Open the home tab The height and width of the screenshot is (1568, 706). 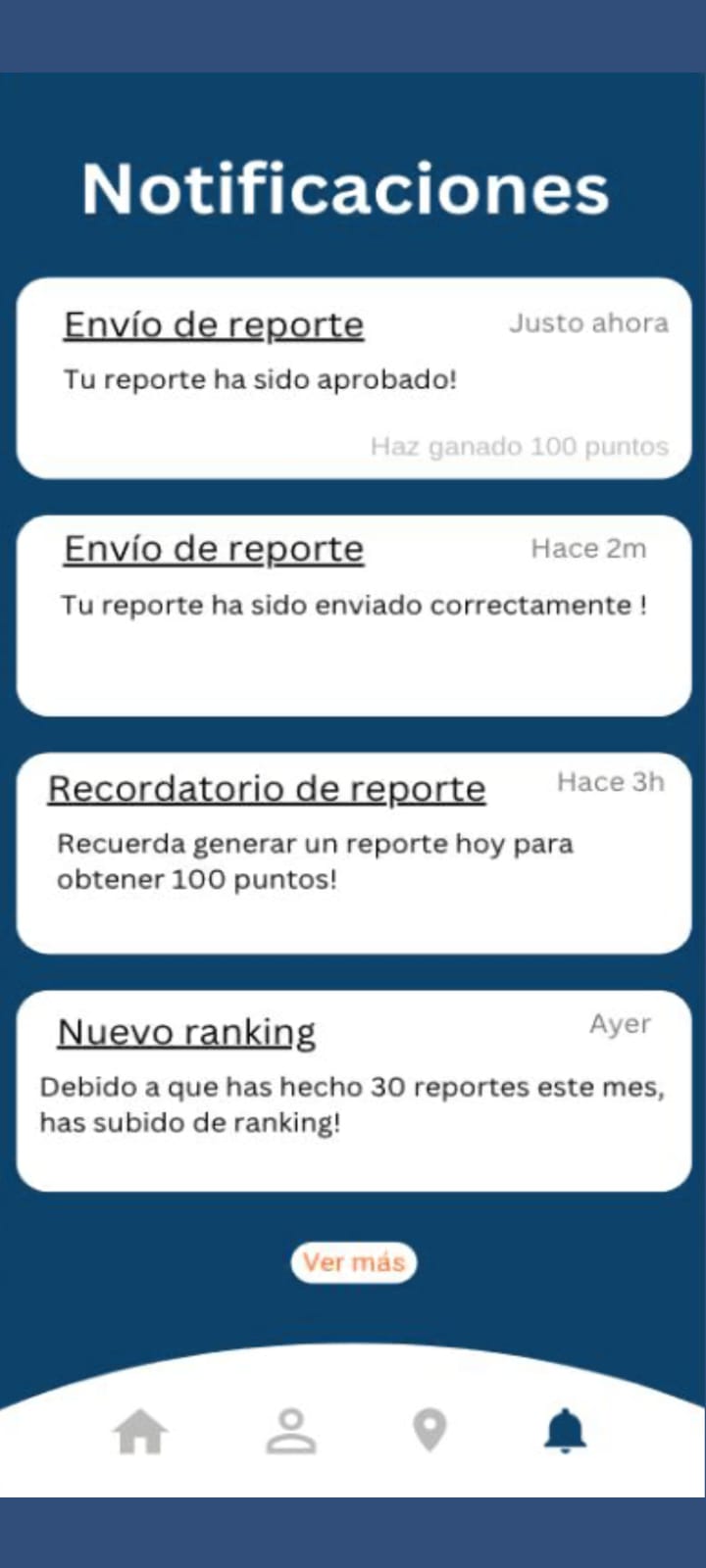click(x=140, y=1431)
